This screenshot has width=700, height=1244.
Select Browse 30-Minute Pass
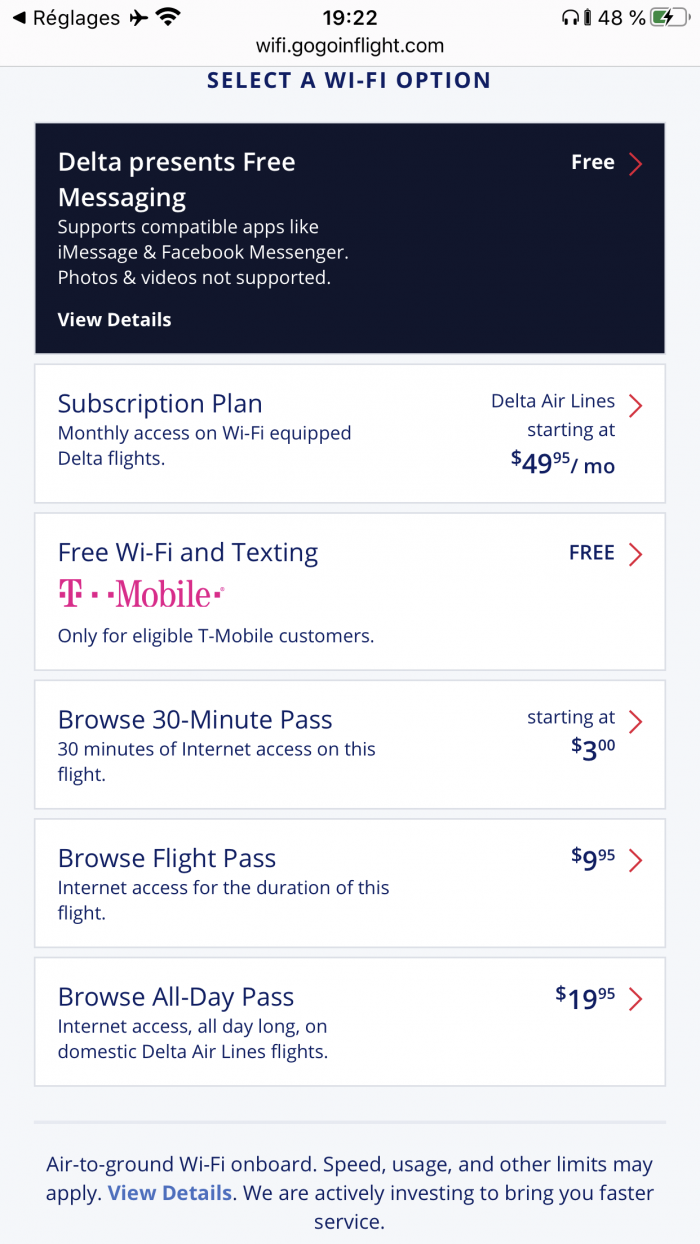[349, 744]
